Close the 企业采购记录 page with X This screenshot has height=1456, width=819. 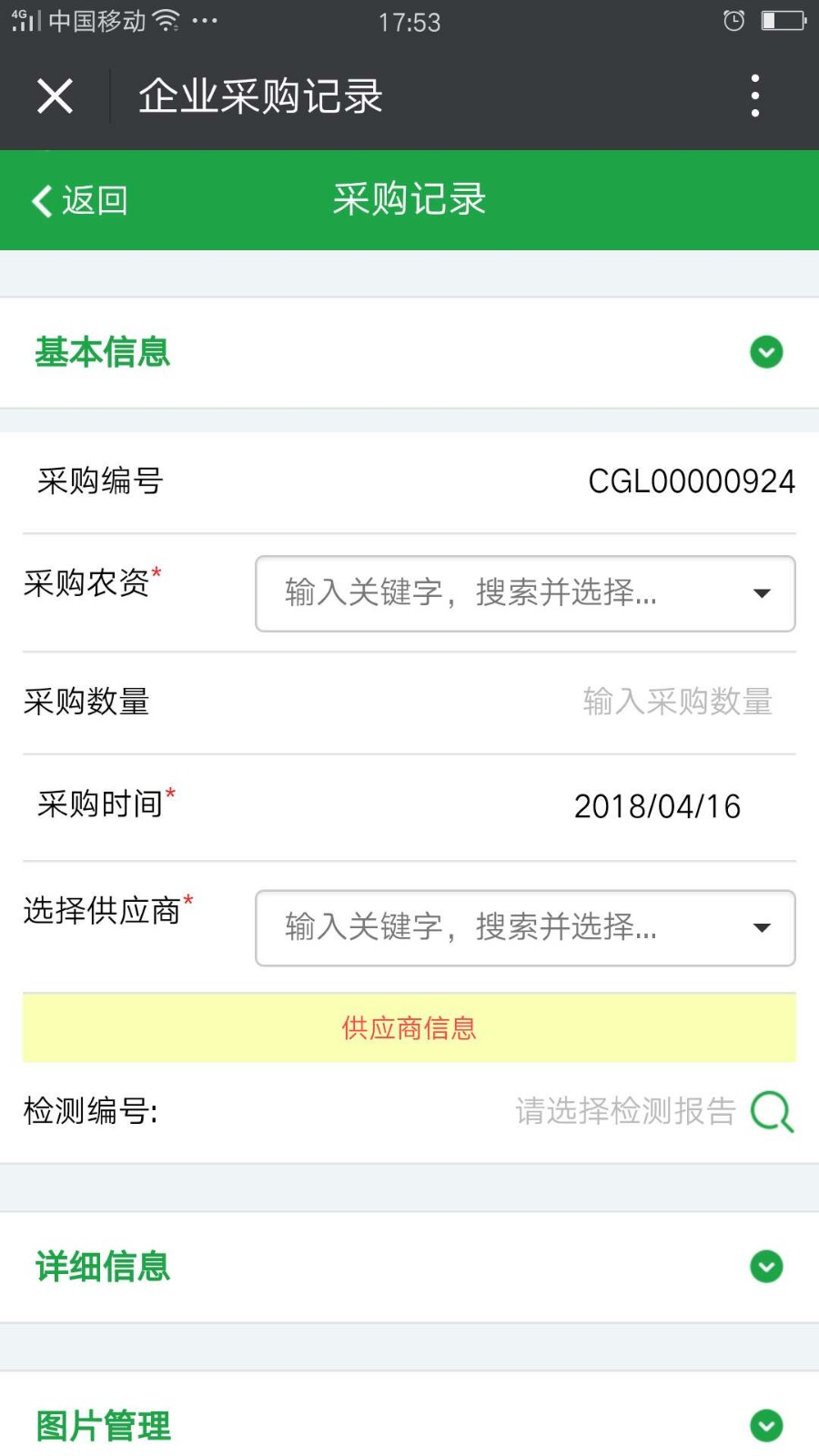55,96
